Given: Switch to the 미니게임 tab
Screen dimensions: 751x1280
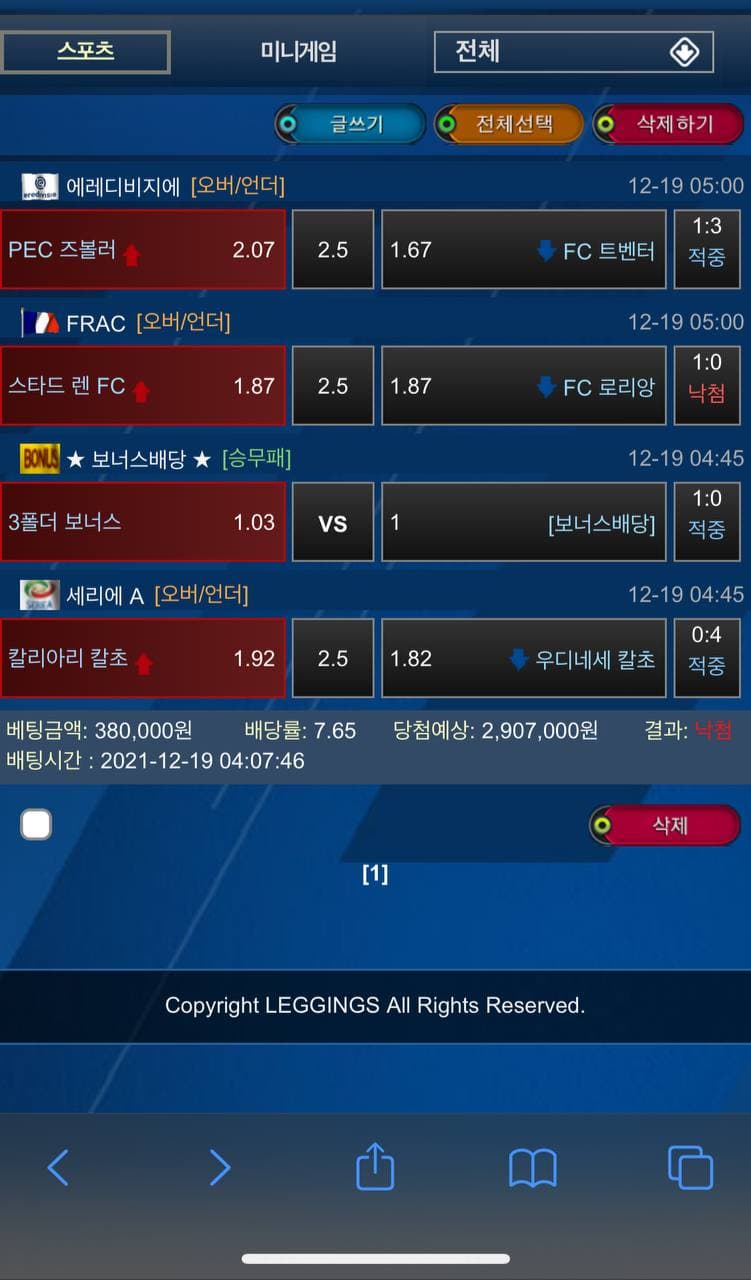Looking at the screenshot, I should pos(298,52).
